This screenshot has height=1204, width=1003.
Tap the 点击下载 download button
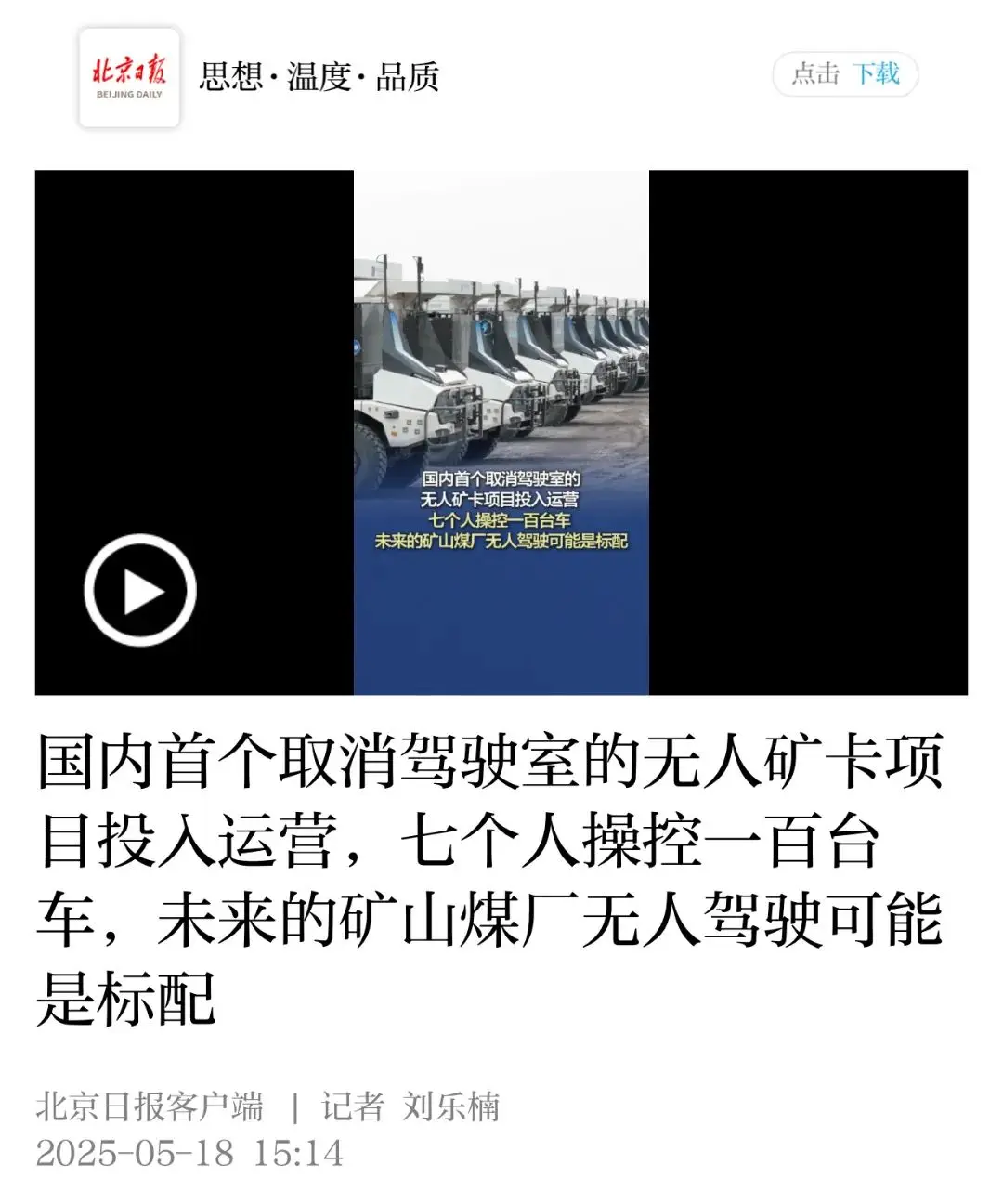(x=845, y=74)
